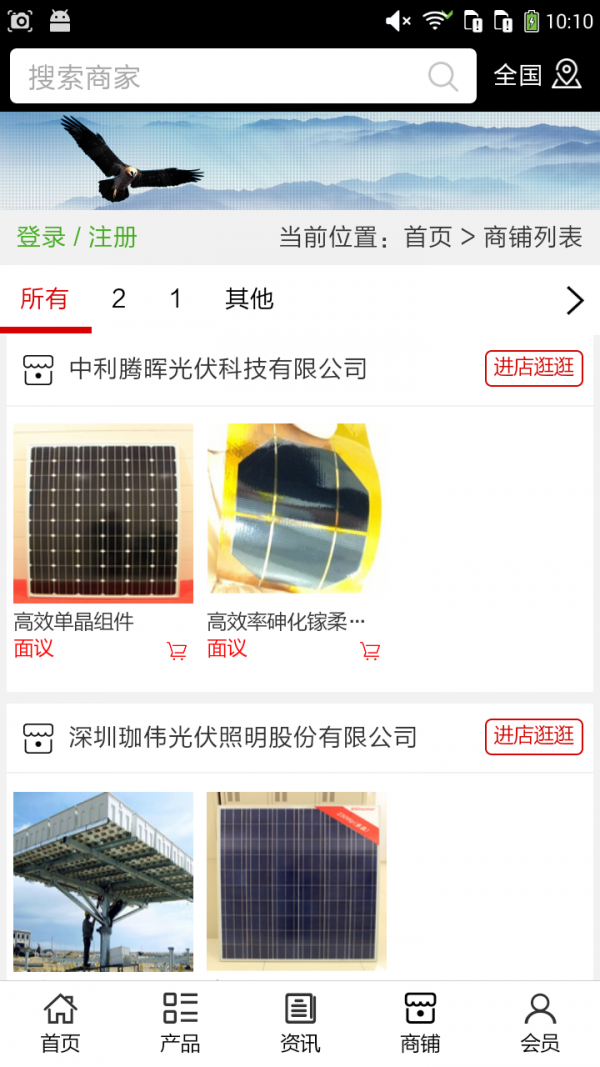Image resolution: width=600 pixels, height=1067 pixels.
Task: Open the 资讯 bottom tab
Action: [300, 1023]
